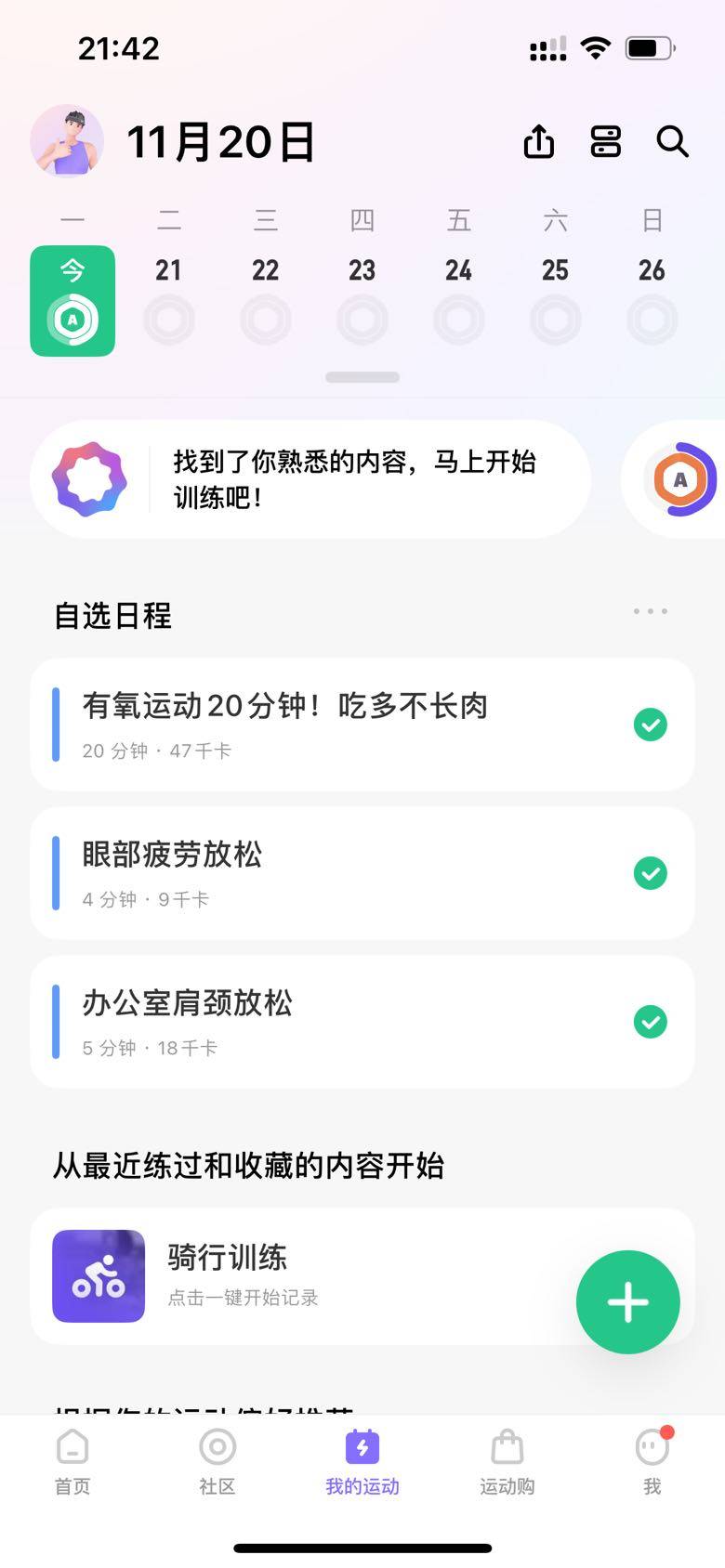Go to the 社区 tab
725x1568 pixels.
(217, 1461)
